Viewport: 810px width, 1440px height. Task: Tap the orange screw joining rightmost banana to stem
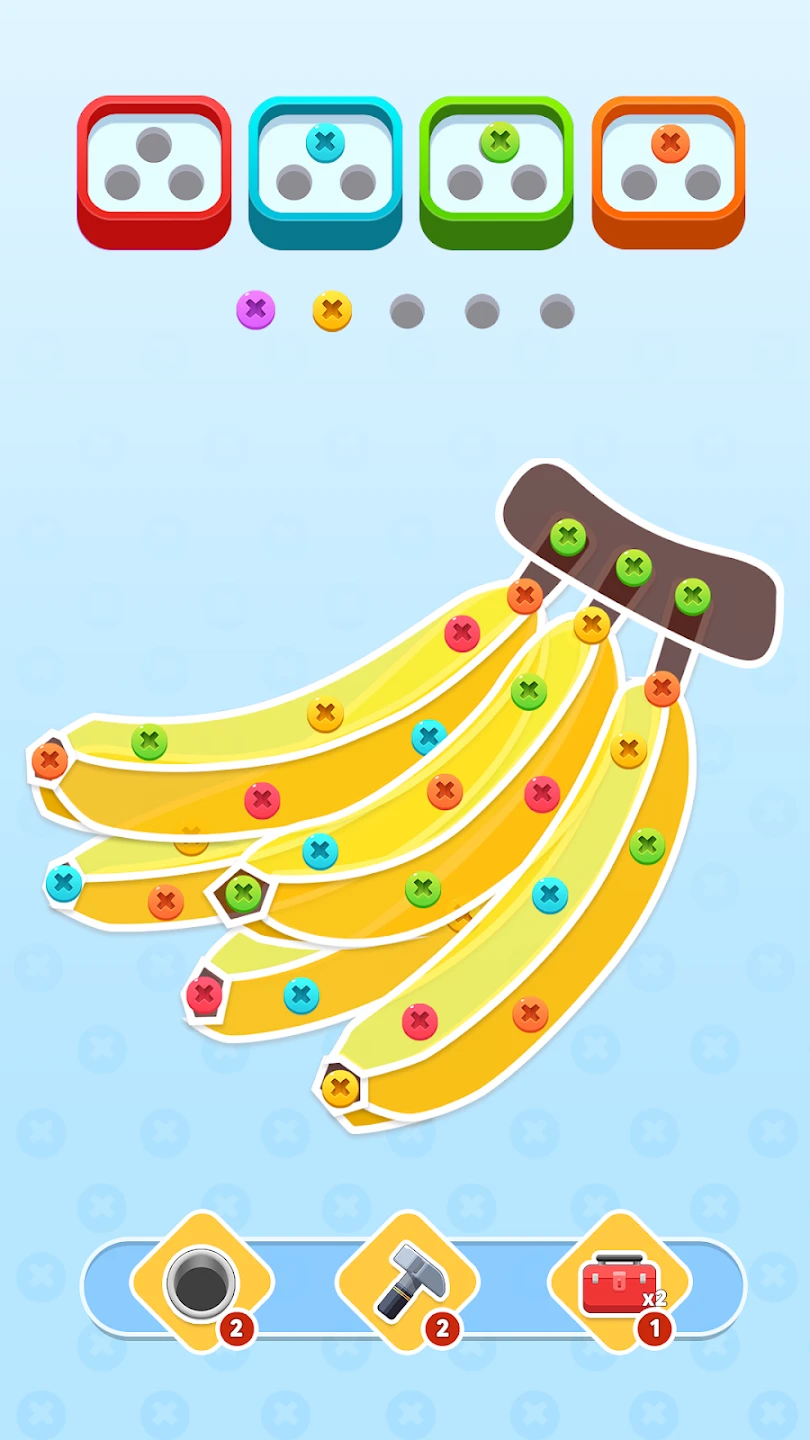pos(661,688)
